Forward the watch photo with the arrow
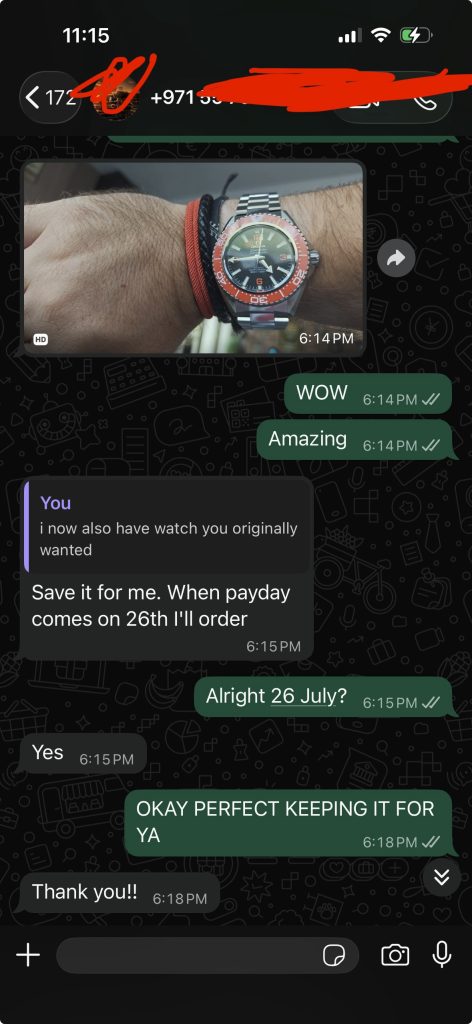Screen dimensions: 472x1024 click(396, 259)
